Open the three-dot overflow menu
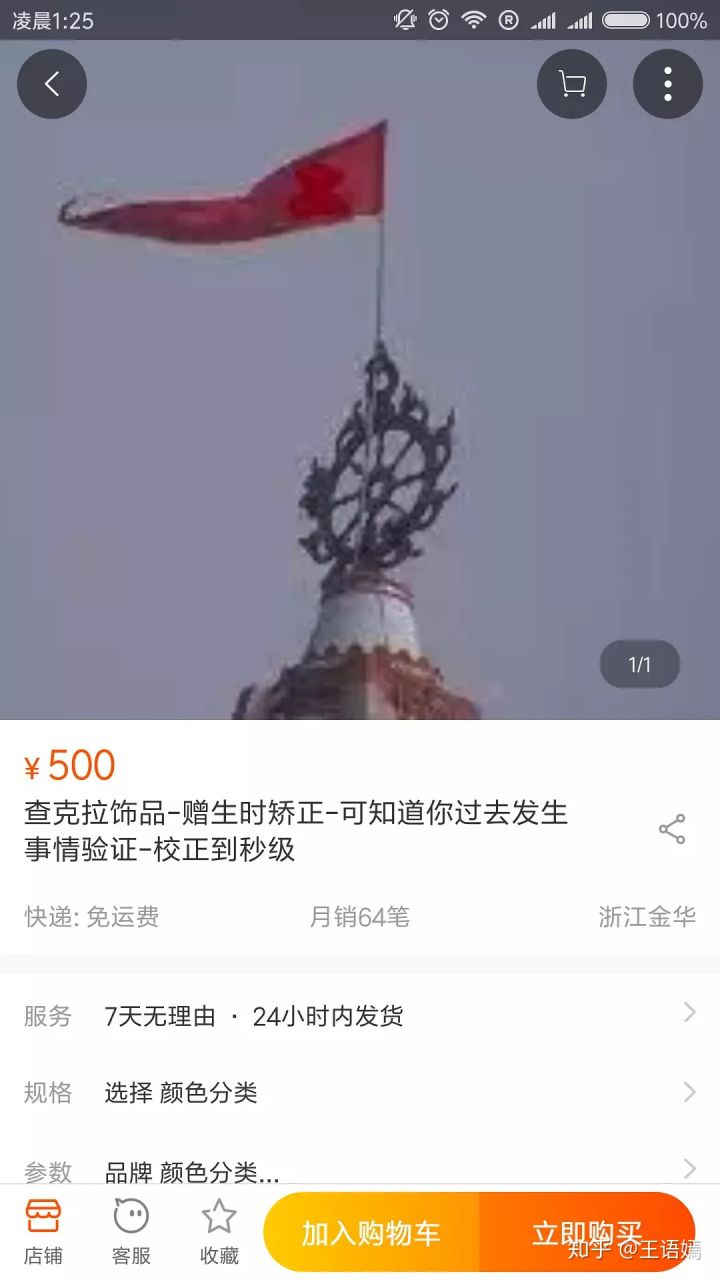Viewport: 720px width, 1280px height. click(x=668, y=84)
